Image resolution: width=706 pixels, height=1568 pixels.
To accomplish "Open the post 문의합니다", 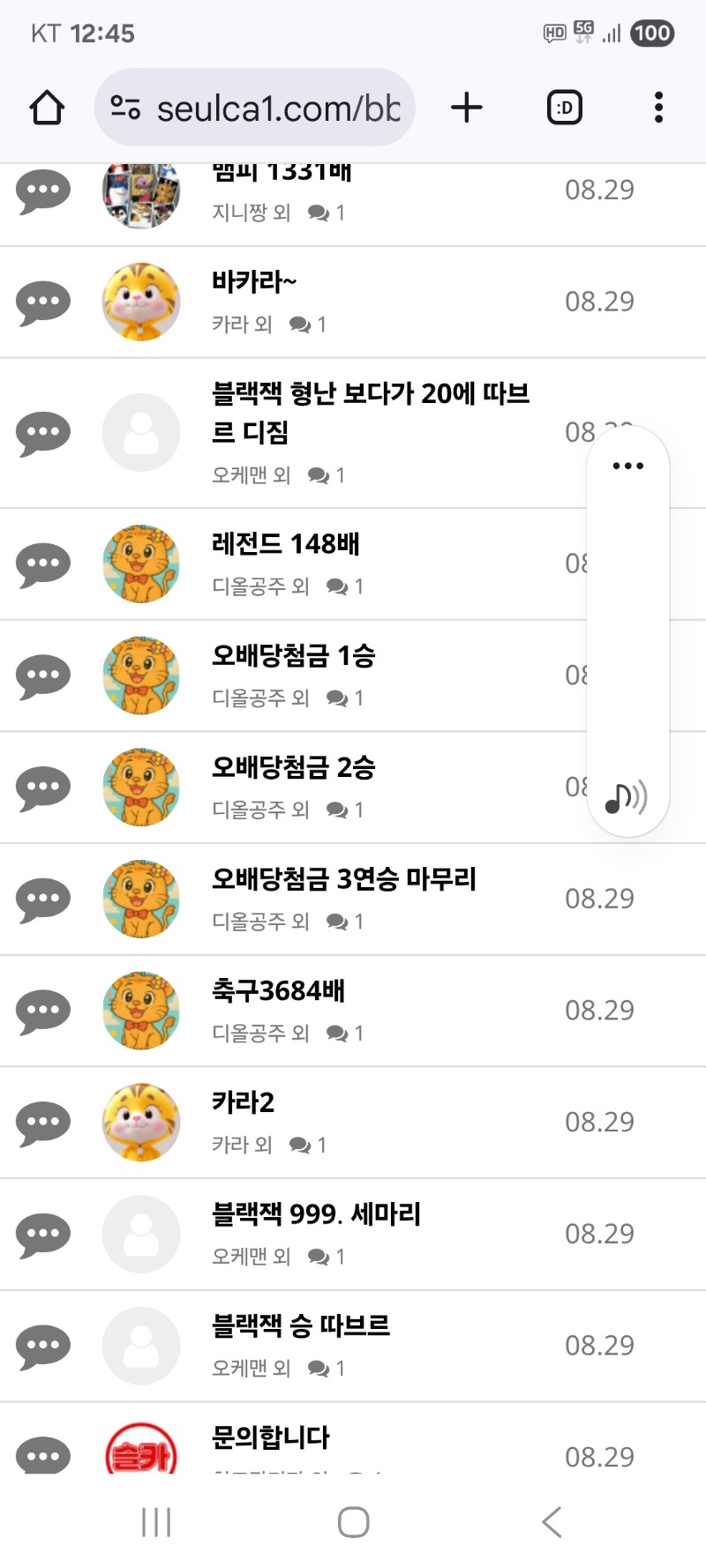I will point(271,1437).
